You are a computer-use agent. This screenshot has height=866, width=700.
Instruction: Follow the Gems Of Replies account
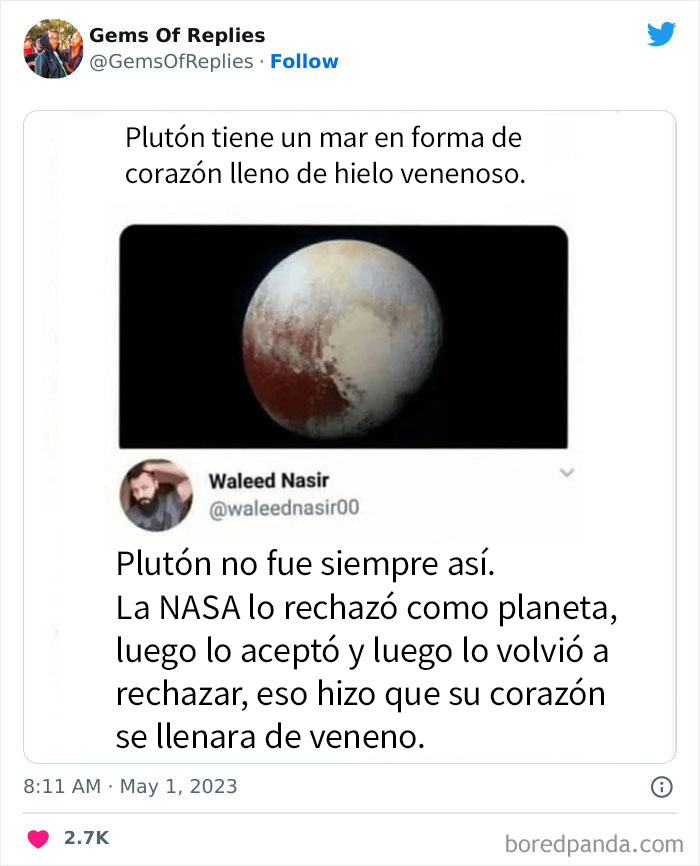coord(304,61)
